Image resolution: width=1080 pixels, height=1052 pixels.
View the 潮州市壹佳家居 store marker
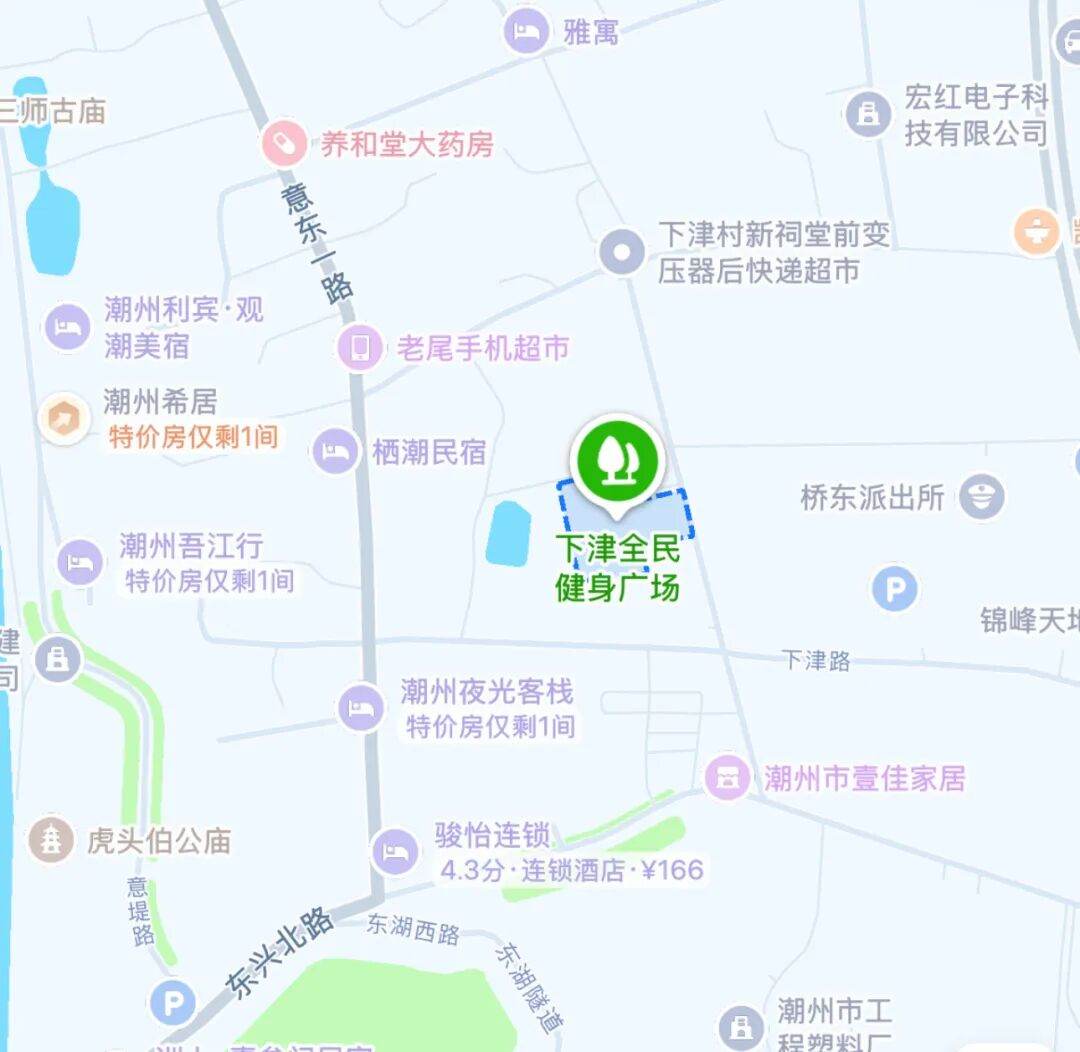[727, 778]
